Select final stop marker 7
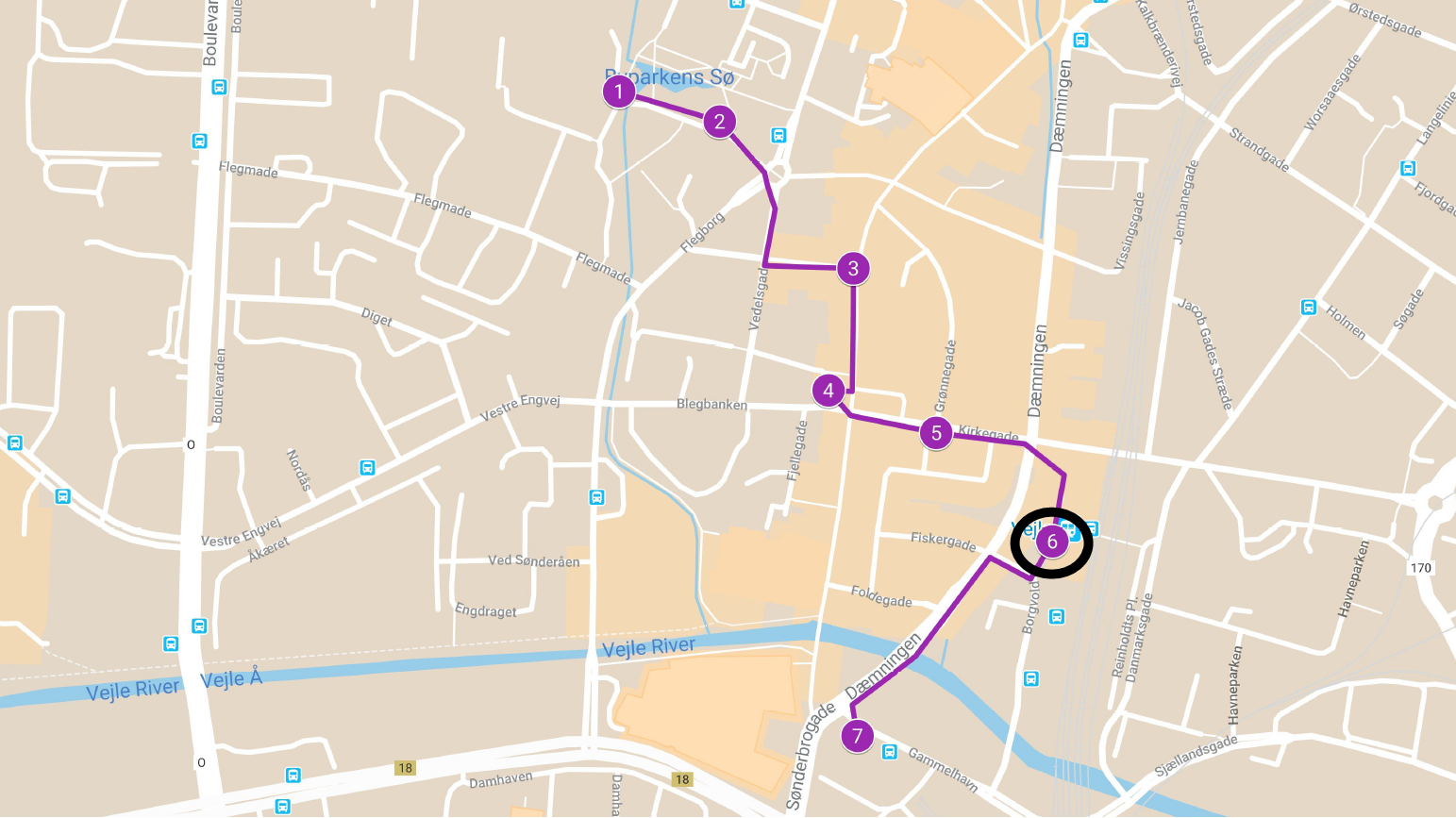Viewport: 1456px width, 818px height. (857, 736)
